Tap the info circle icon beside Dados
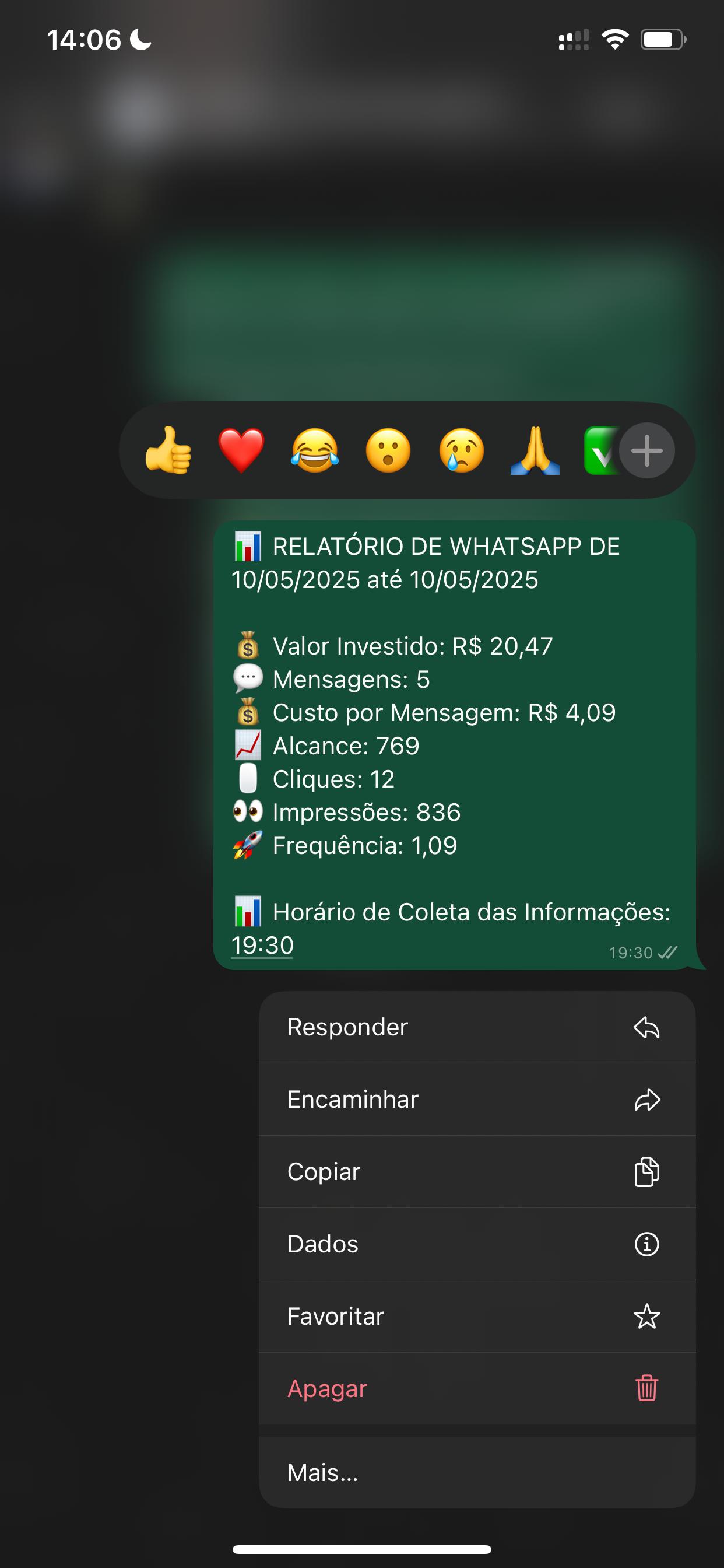This screenshot has width=724, height=1568. (647, 1244)
